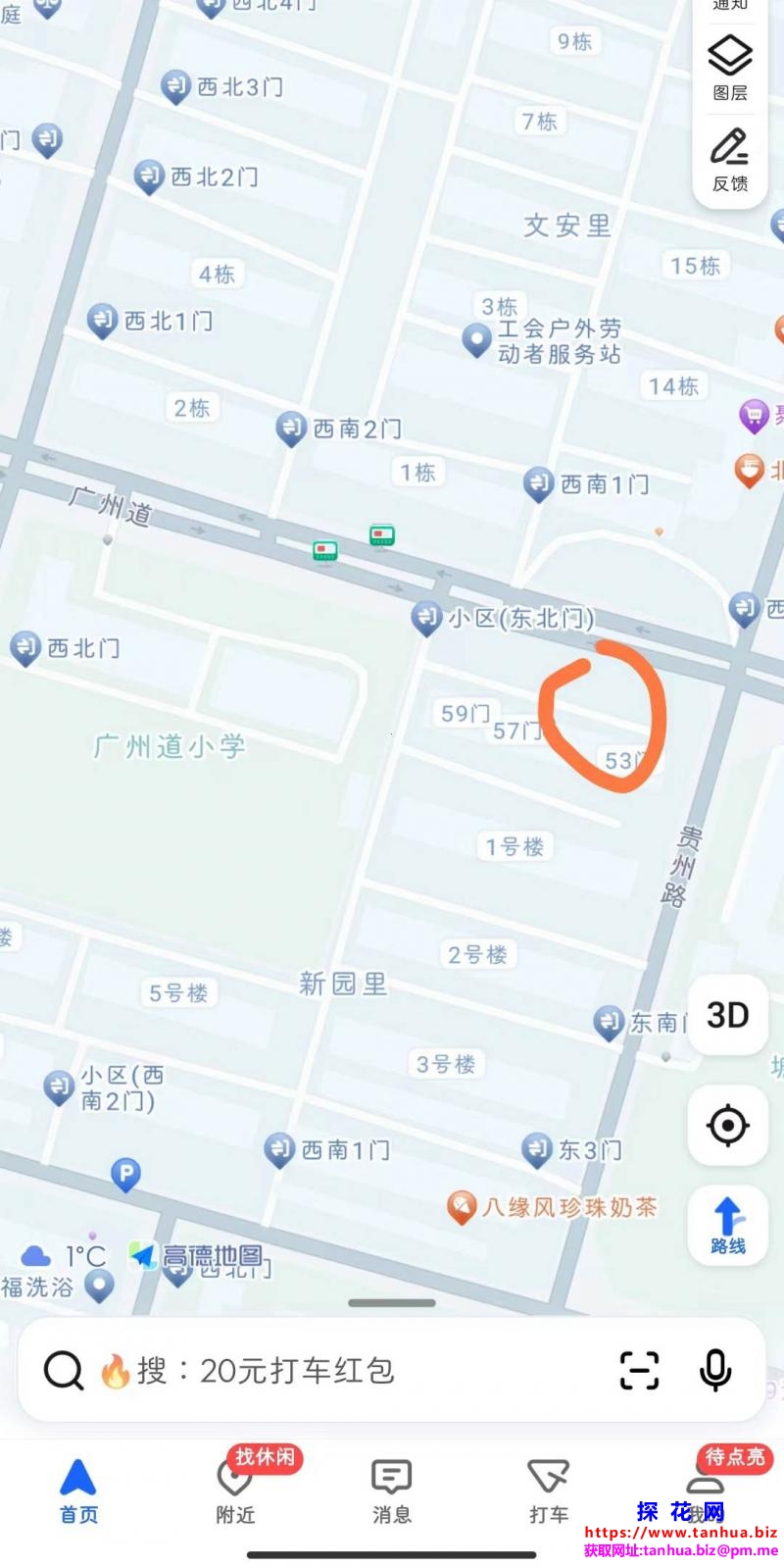The width and height of the screenshot is (784, 1566).
Task: Switch the map to 3D view
Action: coord(727,1015)
